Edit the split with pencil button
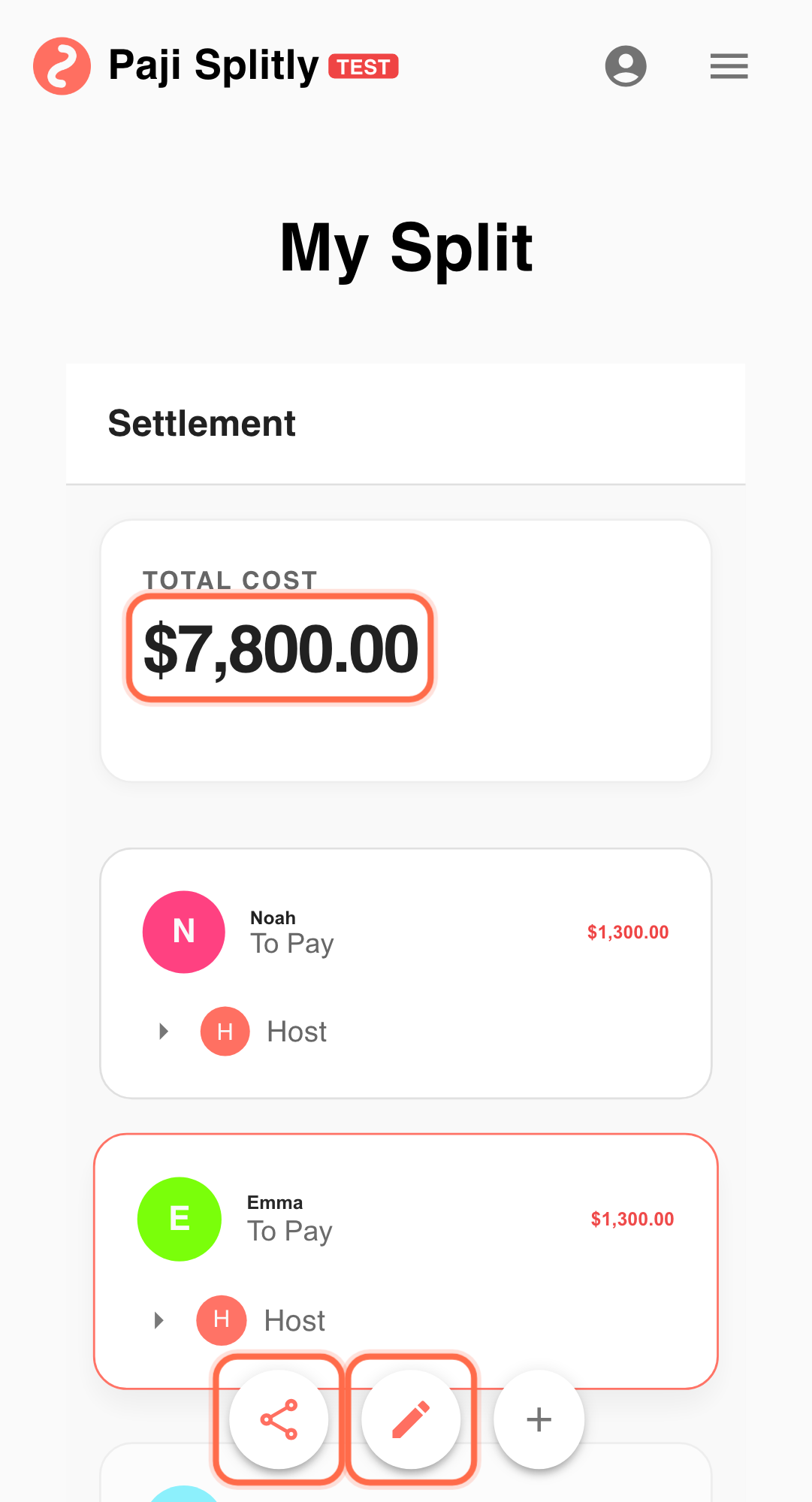 (411, 1419)
